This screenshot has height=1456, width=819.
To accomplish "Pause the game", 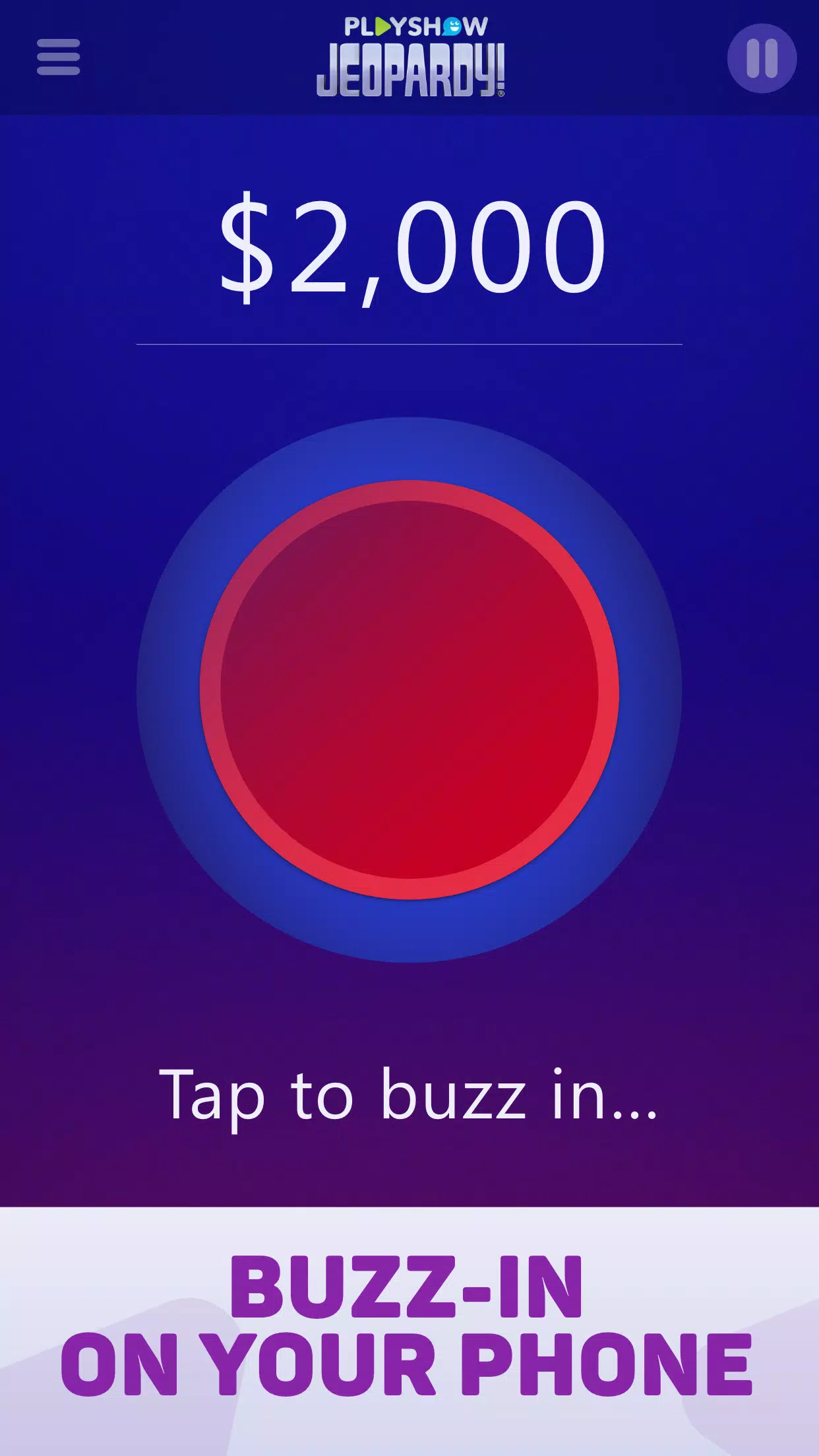I will pos(762,58).
